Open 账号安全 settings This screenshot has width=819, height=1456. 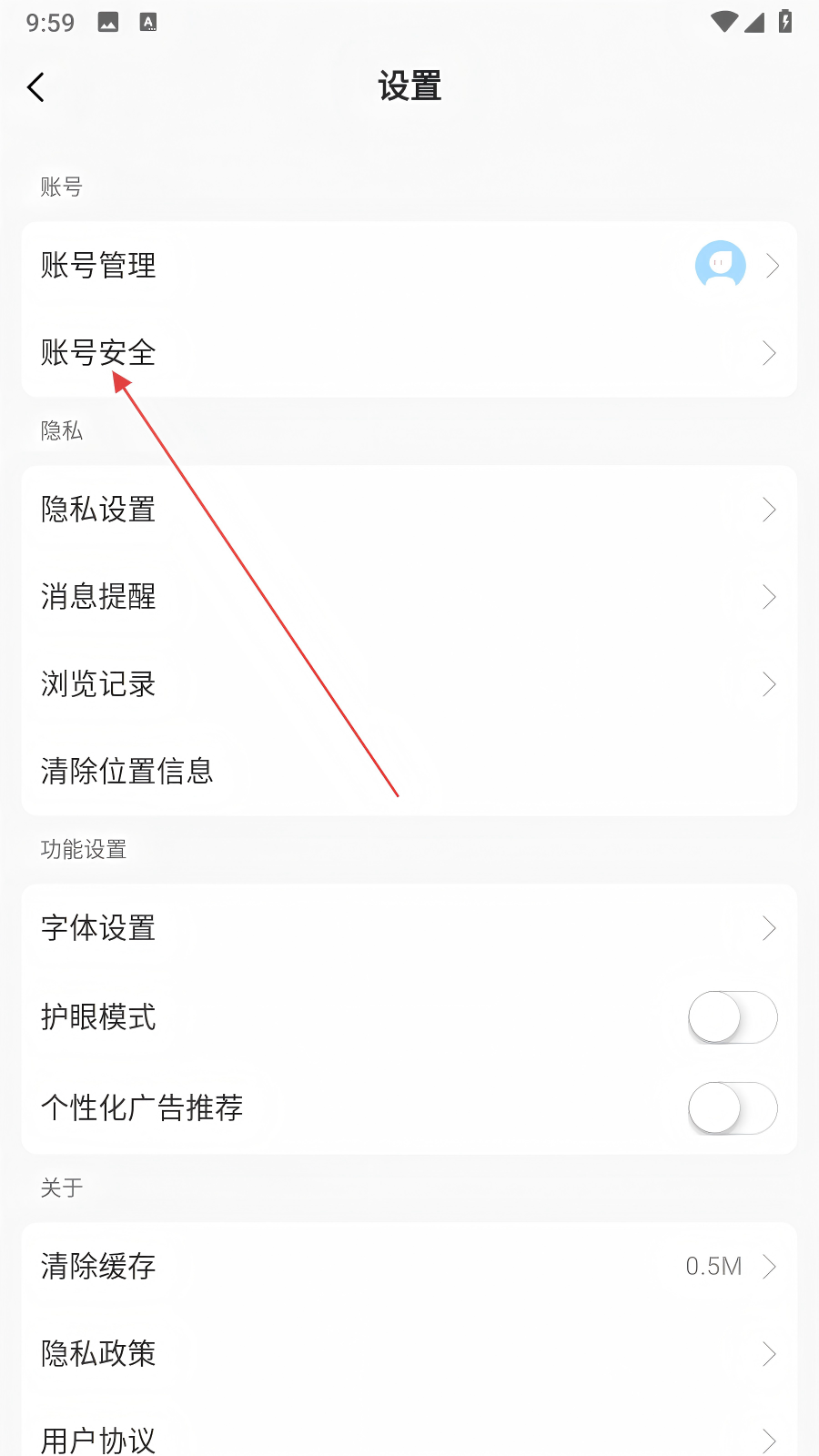[x=409, y=353]
